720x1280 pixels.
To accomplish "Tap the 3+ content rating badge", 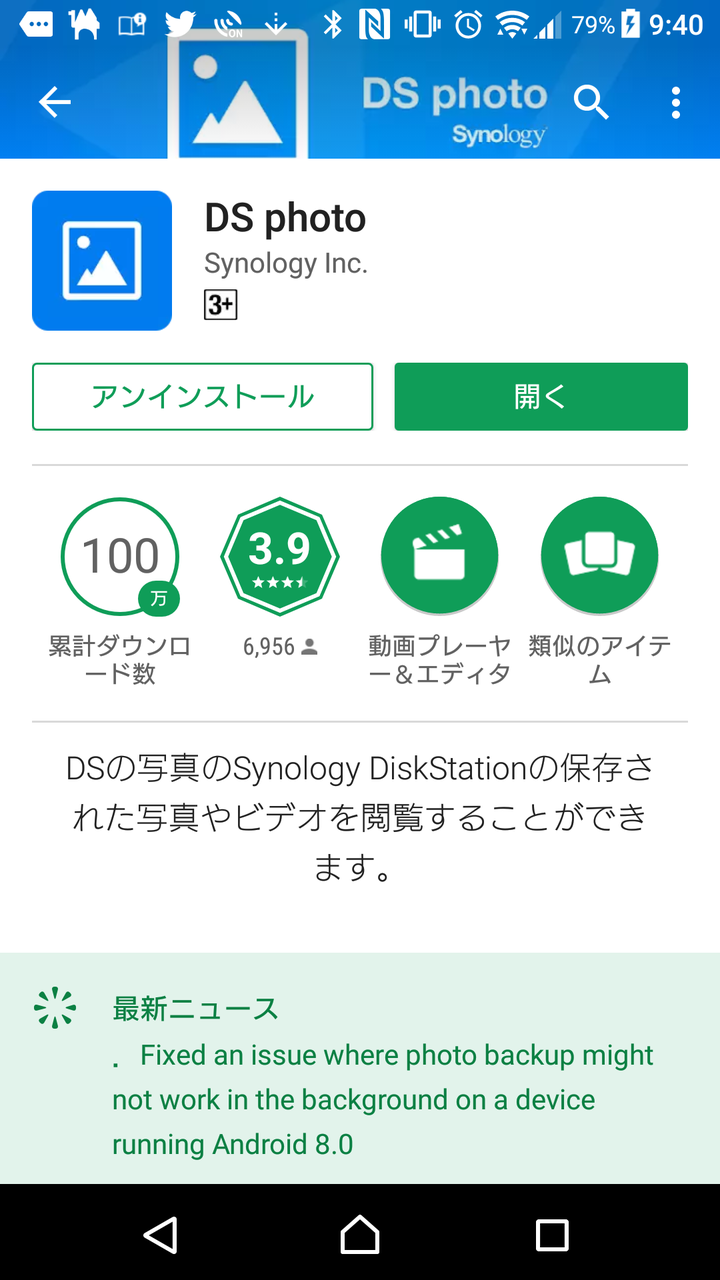I will 221,304.
